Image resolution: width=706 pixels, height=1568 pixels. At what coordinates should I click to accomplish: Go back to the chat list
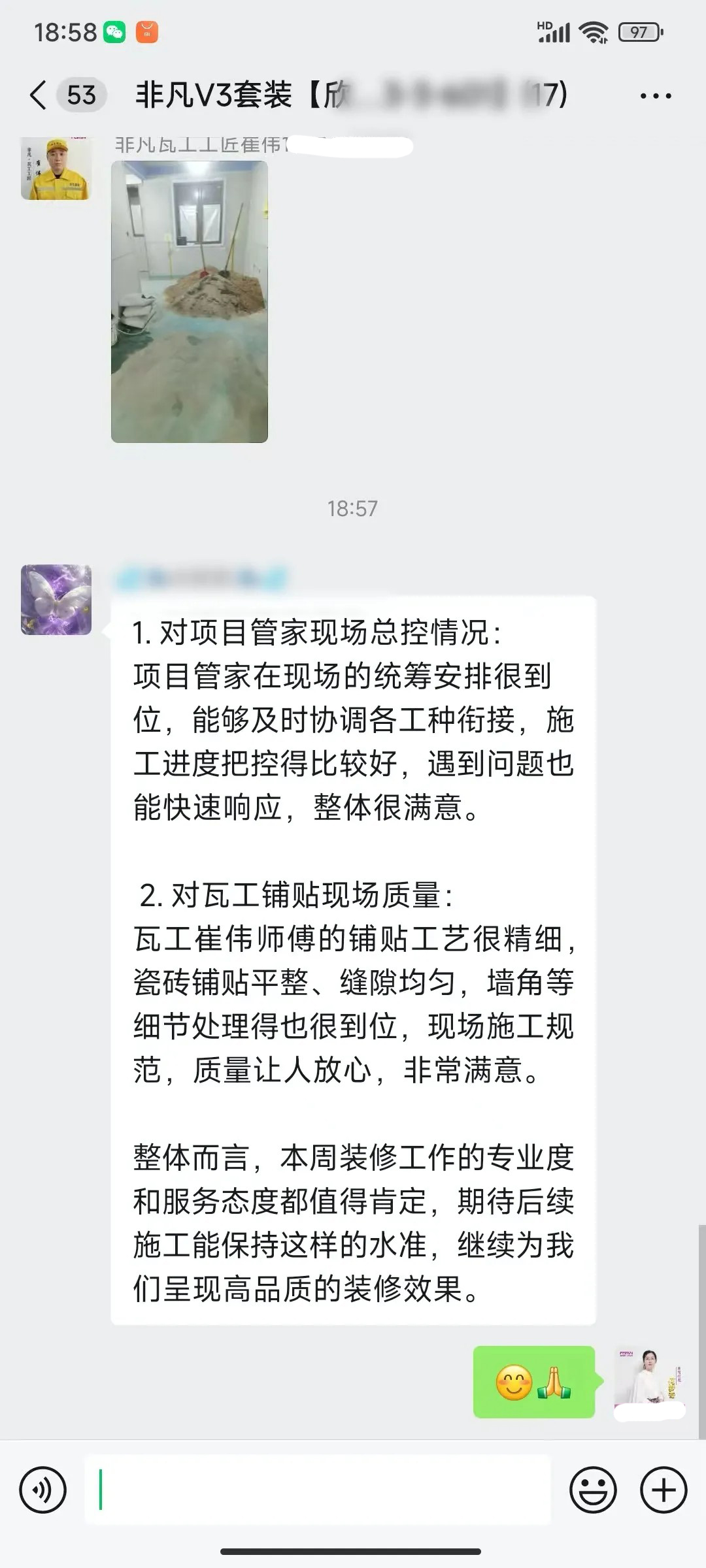pyautogui.click(x=39, y=95)
